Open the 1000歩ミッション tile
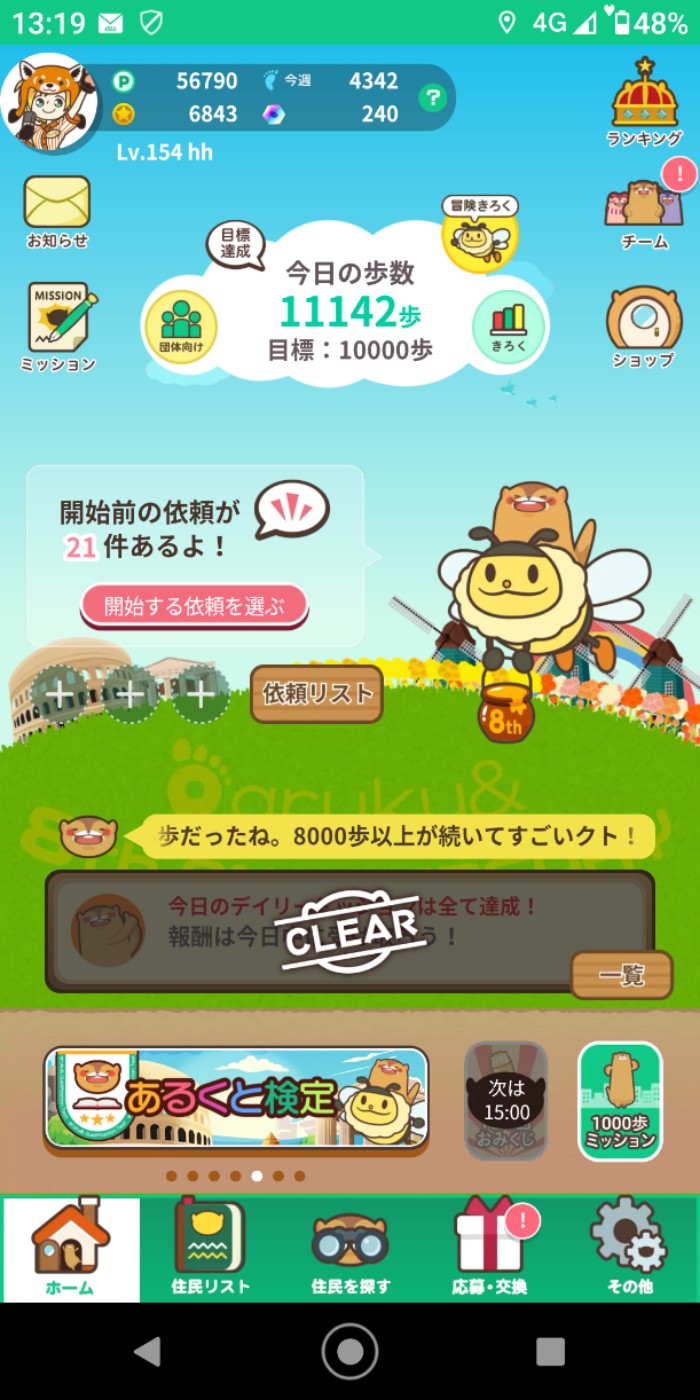This screenshot has height=1400, width=700. (620, 1100)
